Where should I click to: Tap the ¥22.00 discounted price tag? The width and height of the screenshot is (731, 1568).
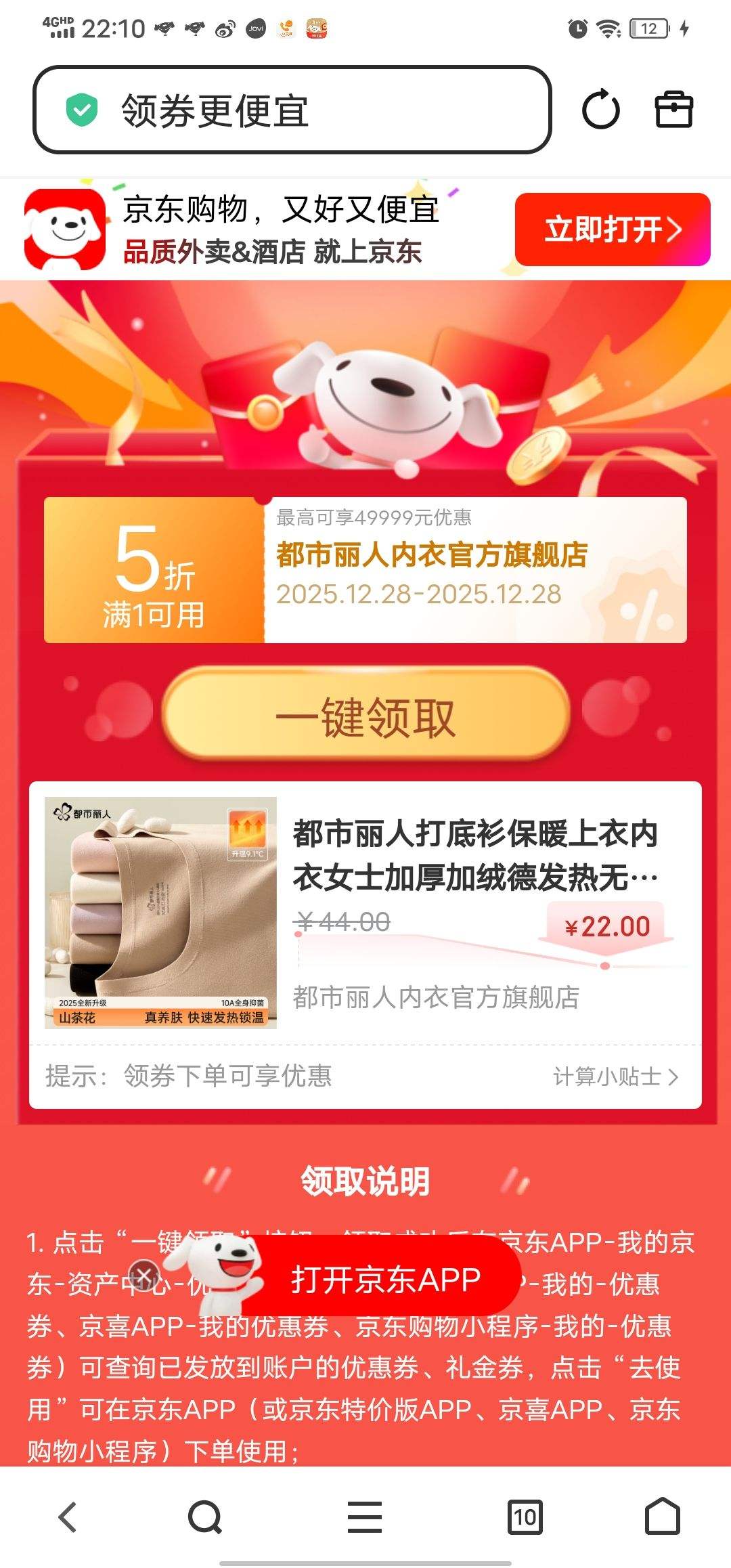[x=607, y=924]
